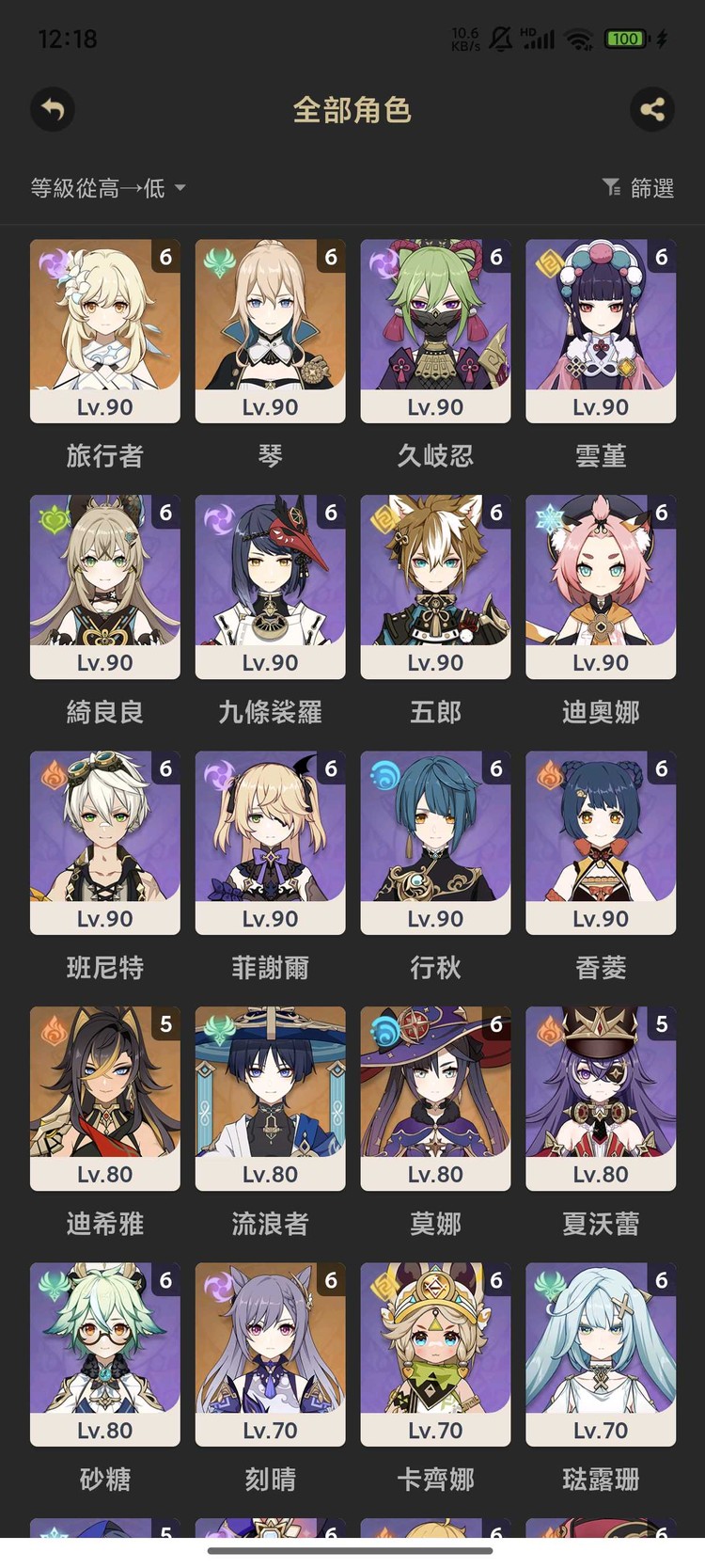Select the 迪希雅 character card
Viewport: 705px width, 1568px height.
click(x=104, y=1098)
